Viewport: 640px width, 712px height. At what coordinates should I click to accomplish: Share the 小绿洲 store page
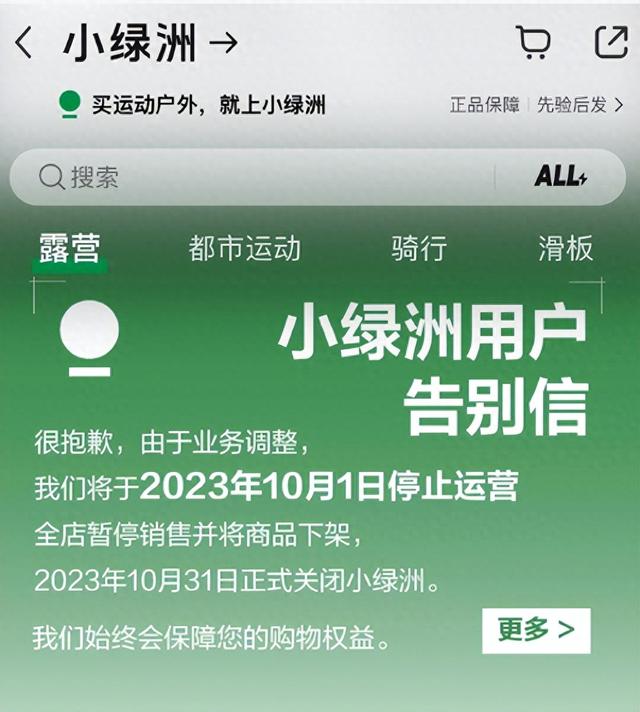pyautogui.click(x=610, y=42)
